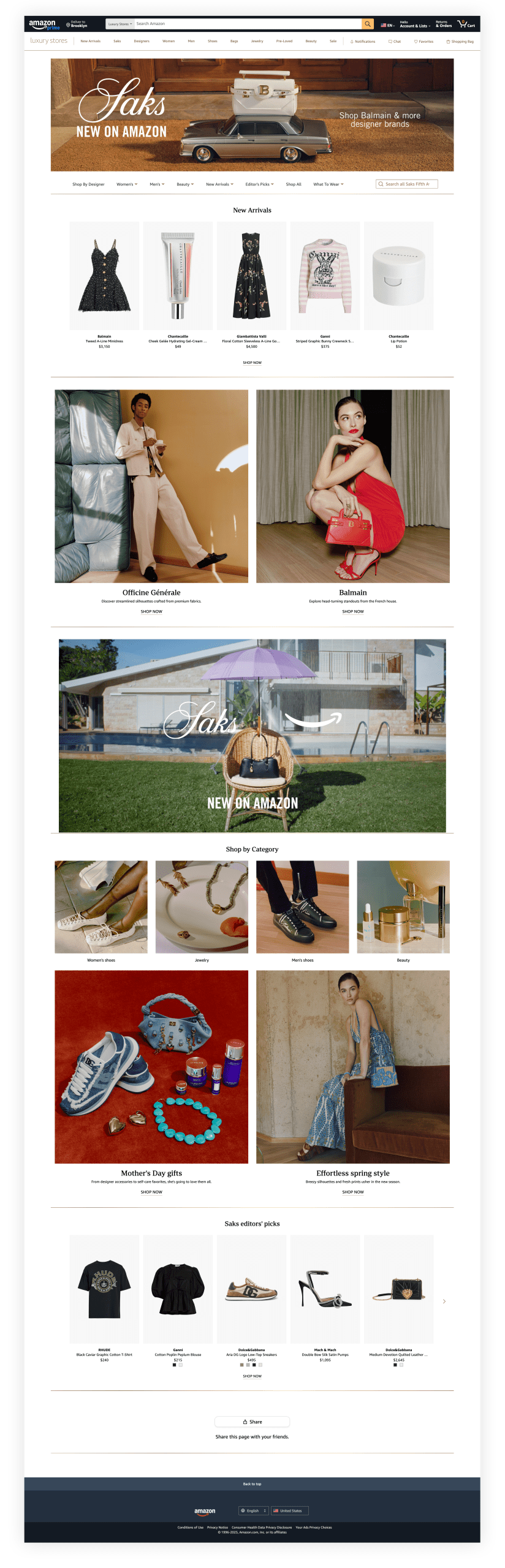This screenshot has height=1568, width=505.
Task: Share this page with friends
Action: 252,1422
